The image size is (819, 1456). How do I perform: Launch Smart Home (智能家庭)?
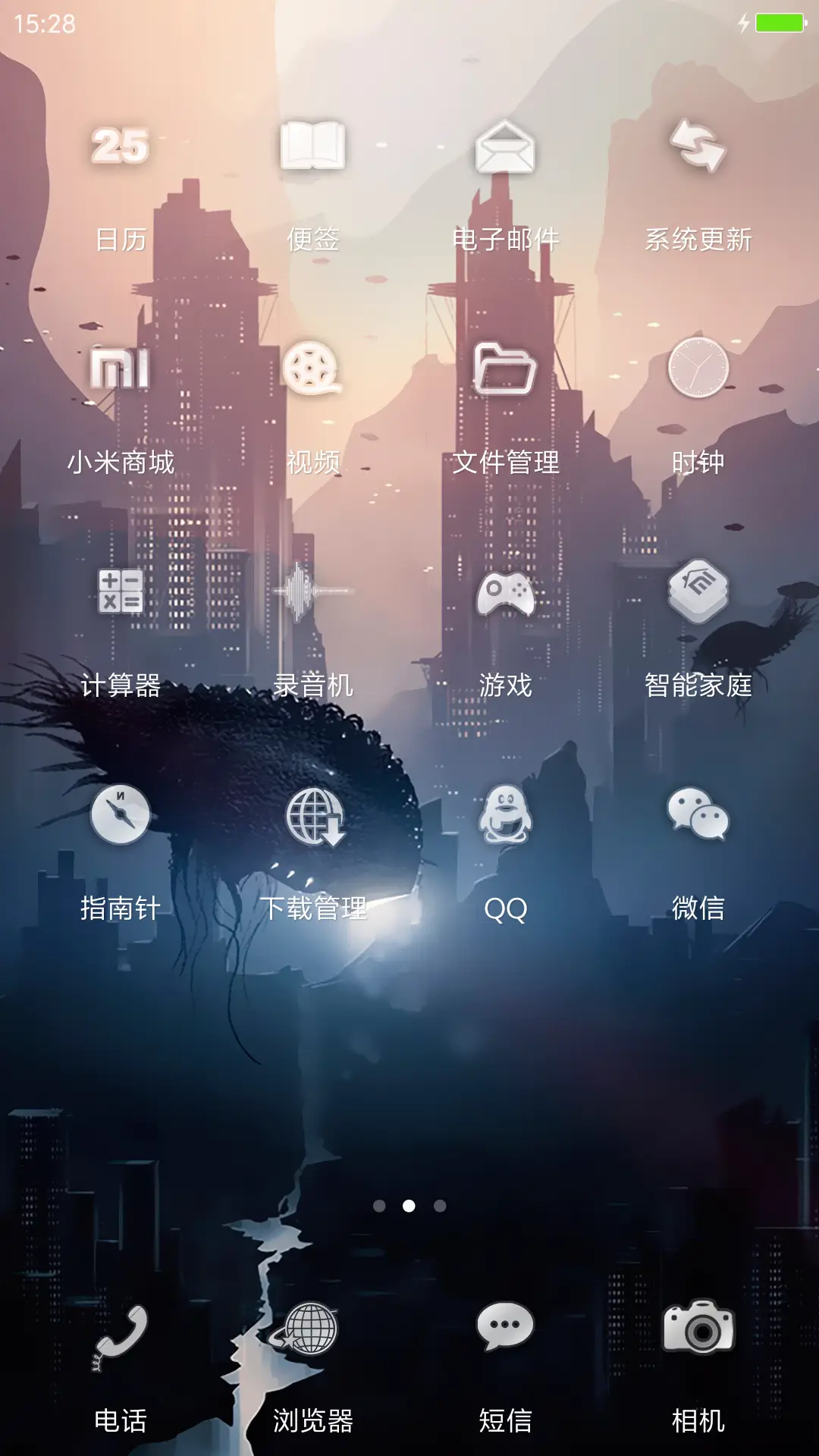pyautogui.click(x=698, y=595)
